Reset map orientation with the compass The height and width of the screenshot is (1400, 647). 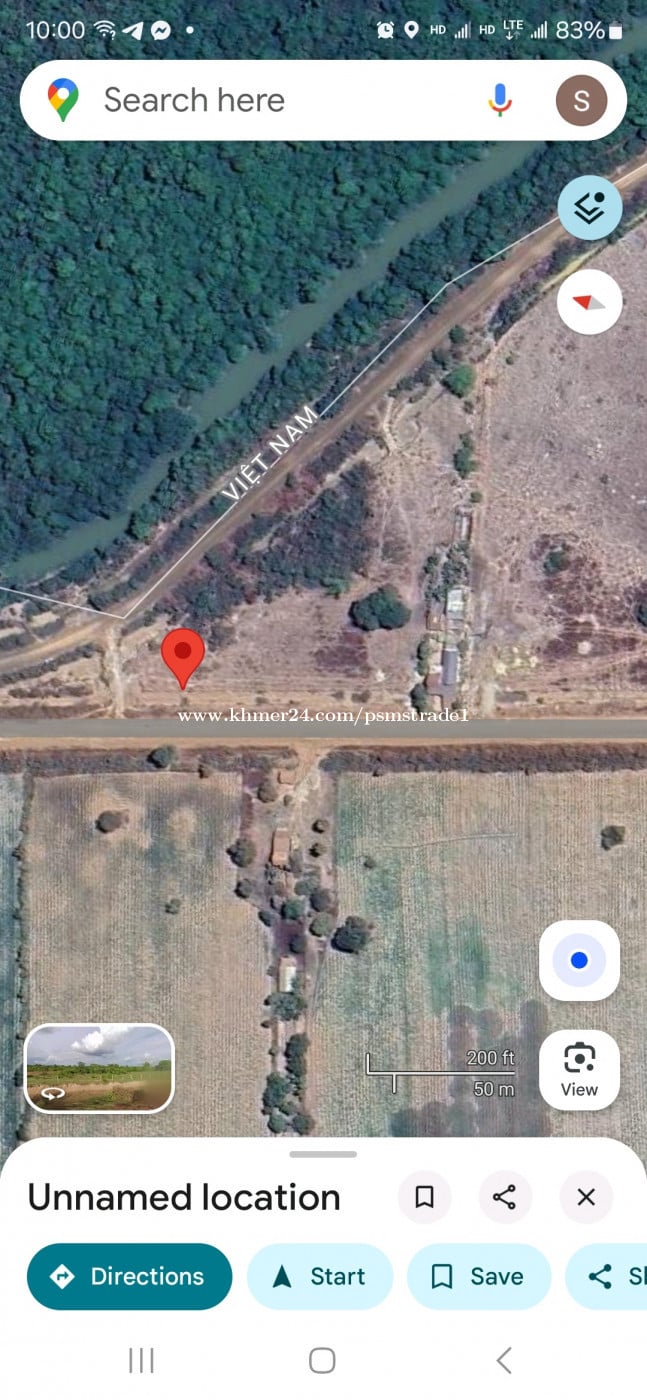point(590,301)
